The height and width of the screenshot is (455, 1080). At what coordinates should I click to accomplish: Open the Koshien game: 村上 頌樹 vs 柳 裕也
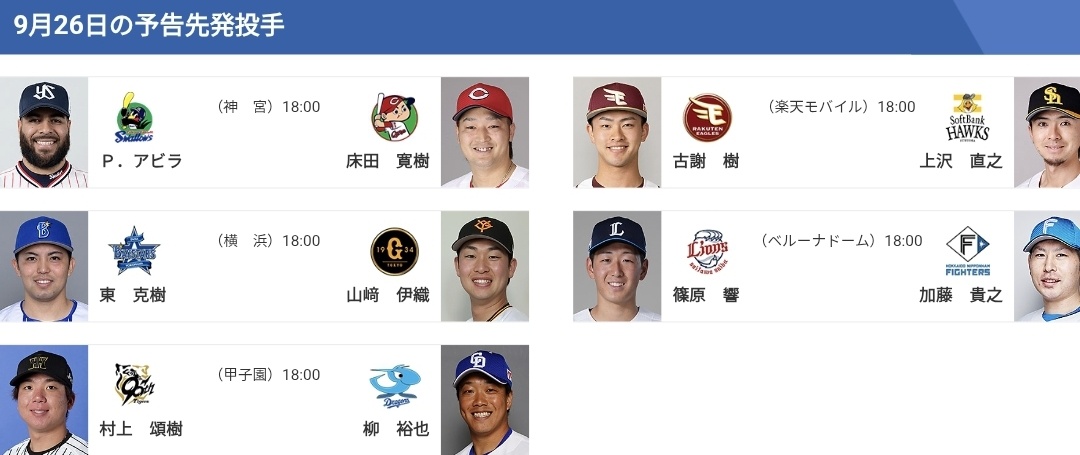point(265,400)
